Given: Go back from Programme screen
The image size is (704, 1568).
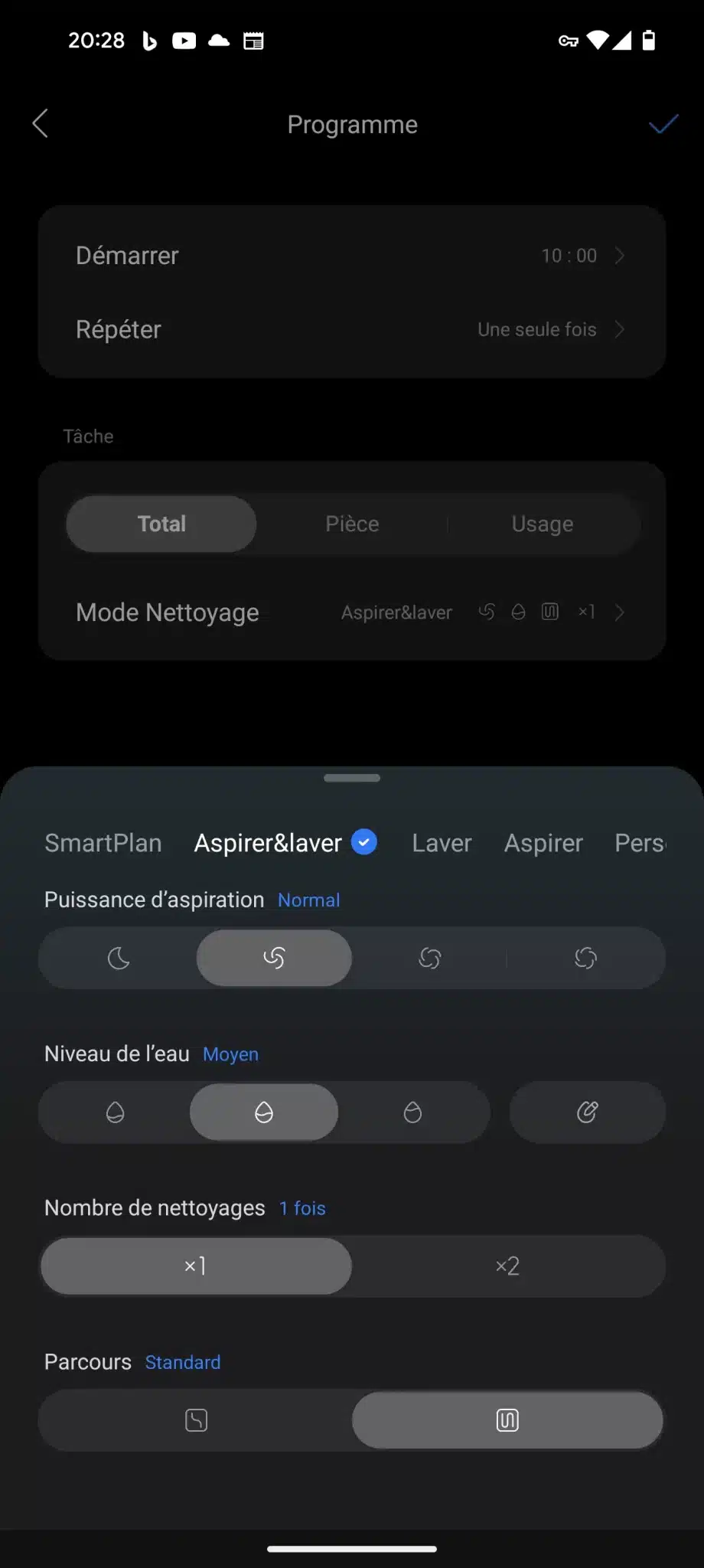Looking at the screenshot, I should pyautogui.click(x=41, y=123).
